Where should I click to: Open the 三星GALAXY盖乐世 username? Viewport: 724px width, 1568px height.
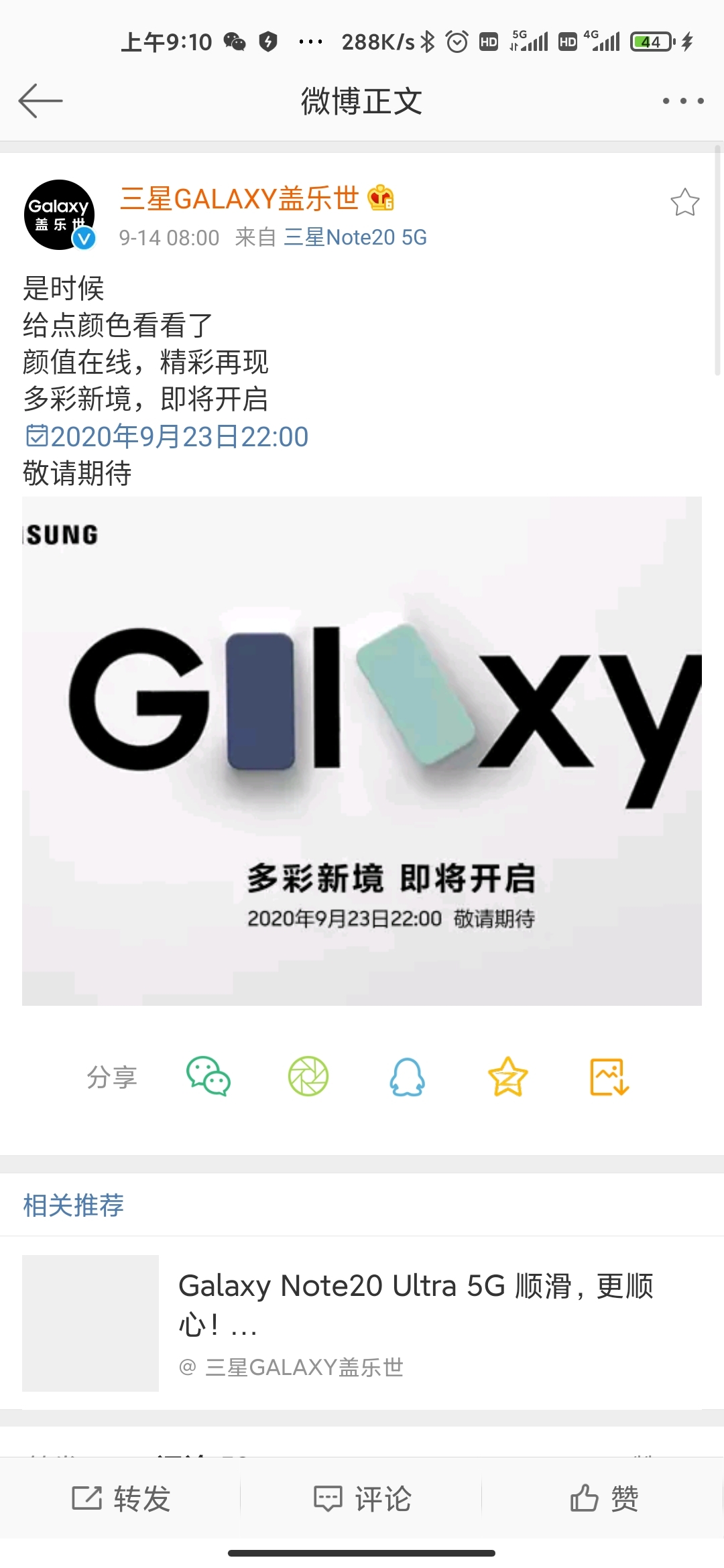(x=239, y=198)
